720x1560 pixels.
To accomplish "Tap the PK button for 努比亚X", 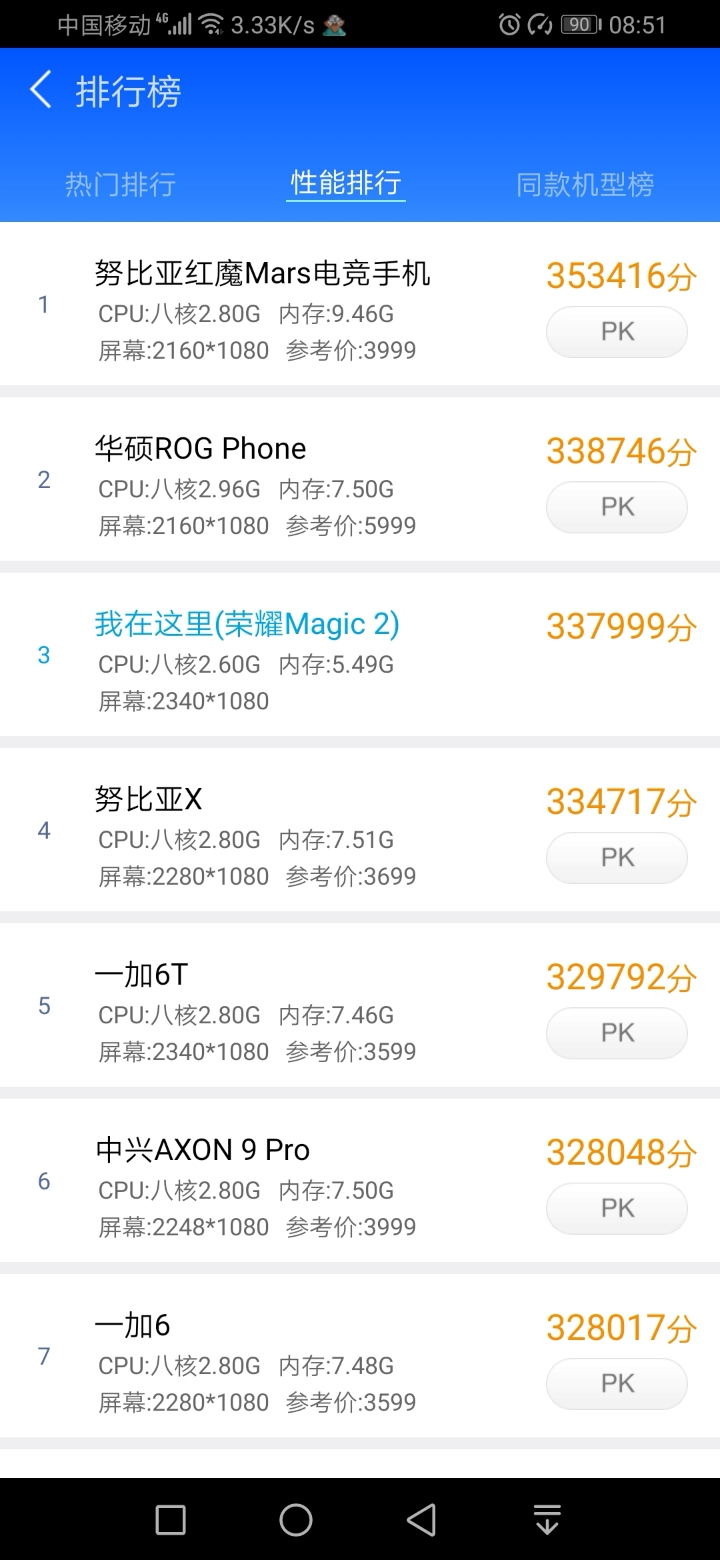I will [617, 858].
